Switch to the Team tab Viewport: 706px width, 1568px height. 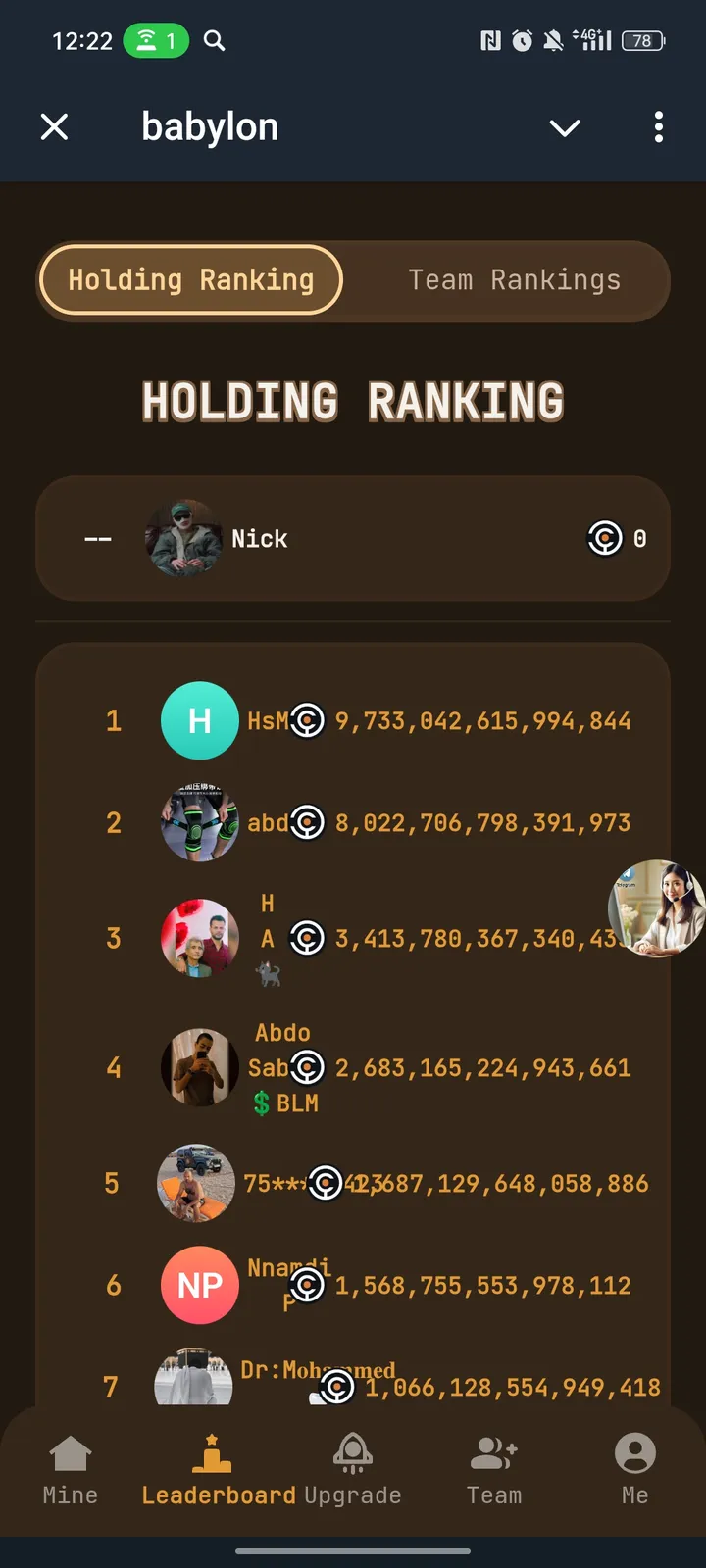tap(494, 1468)
